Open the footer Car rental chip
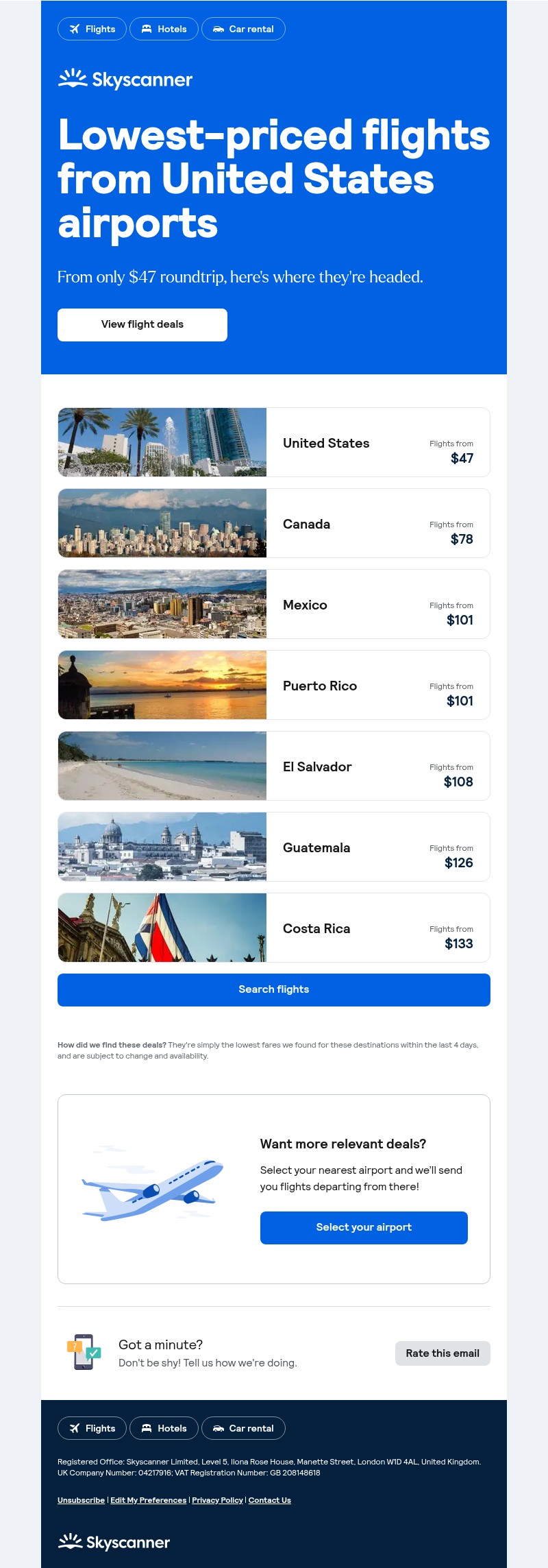 coord(243,1428)
